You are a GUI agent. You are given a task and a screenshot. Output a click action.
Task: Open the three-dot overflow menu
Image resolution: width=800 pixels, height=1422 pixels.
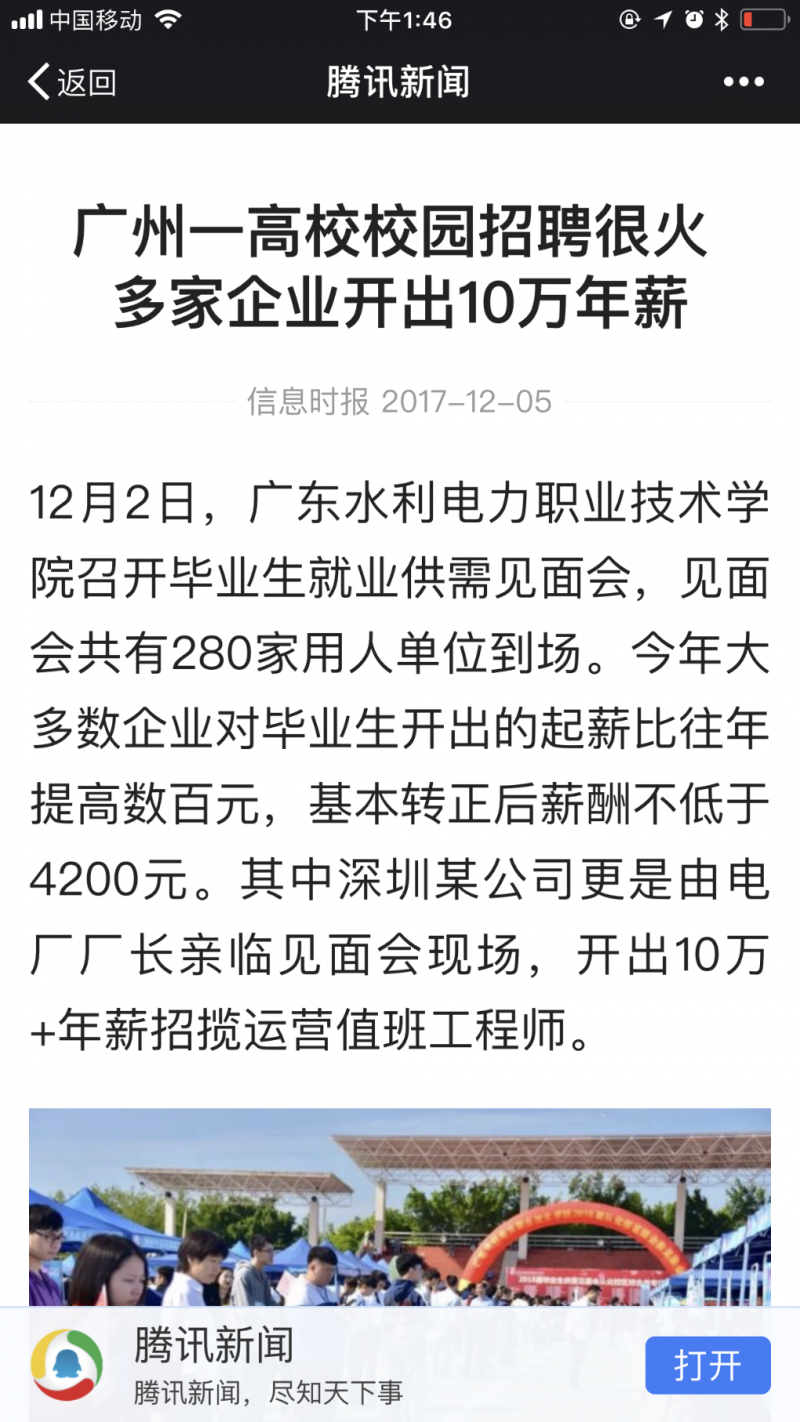[743, 82]
